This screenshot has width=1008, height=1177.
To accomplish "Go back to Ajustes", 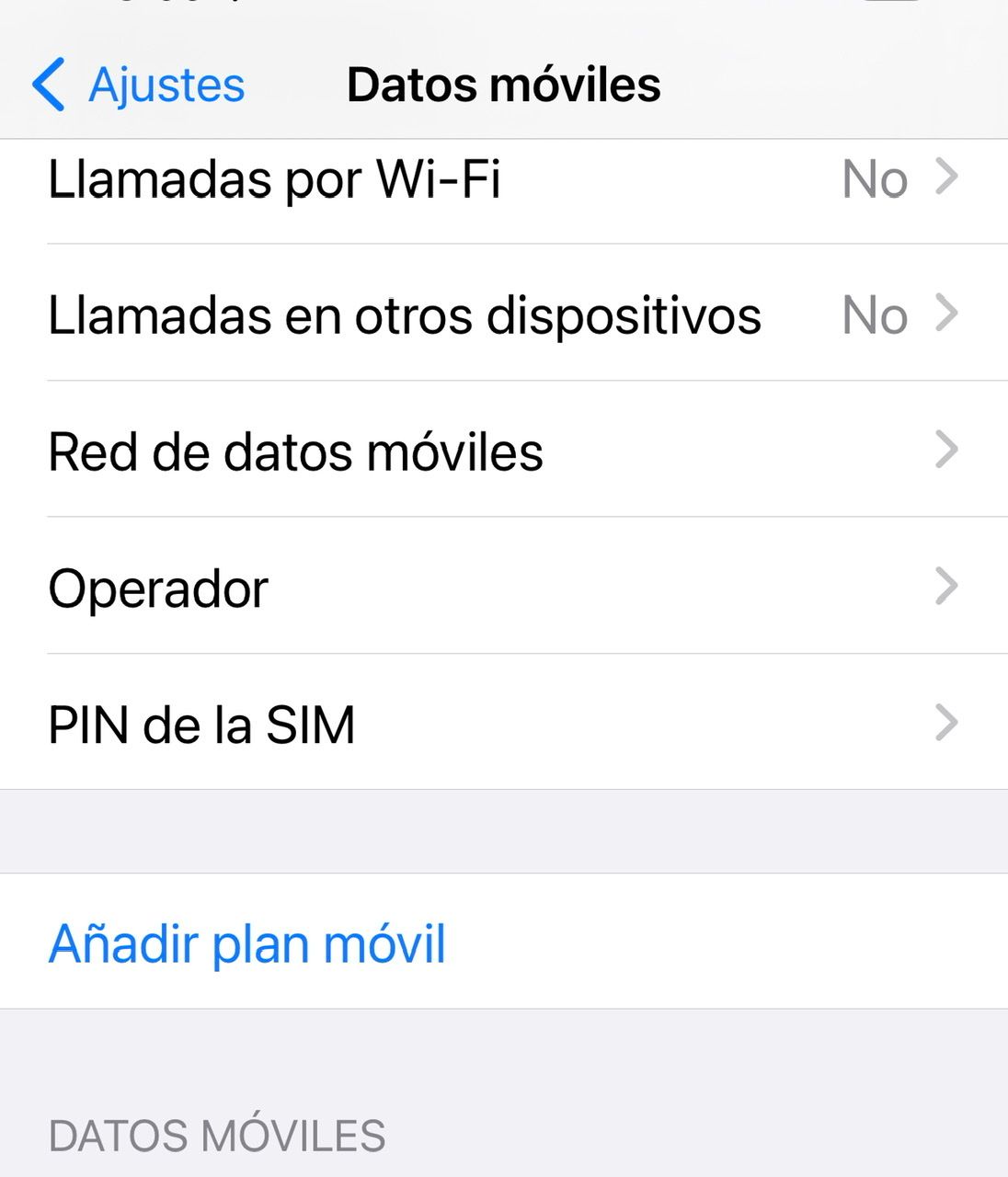I will (138, 85).
